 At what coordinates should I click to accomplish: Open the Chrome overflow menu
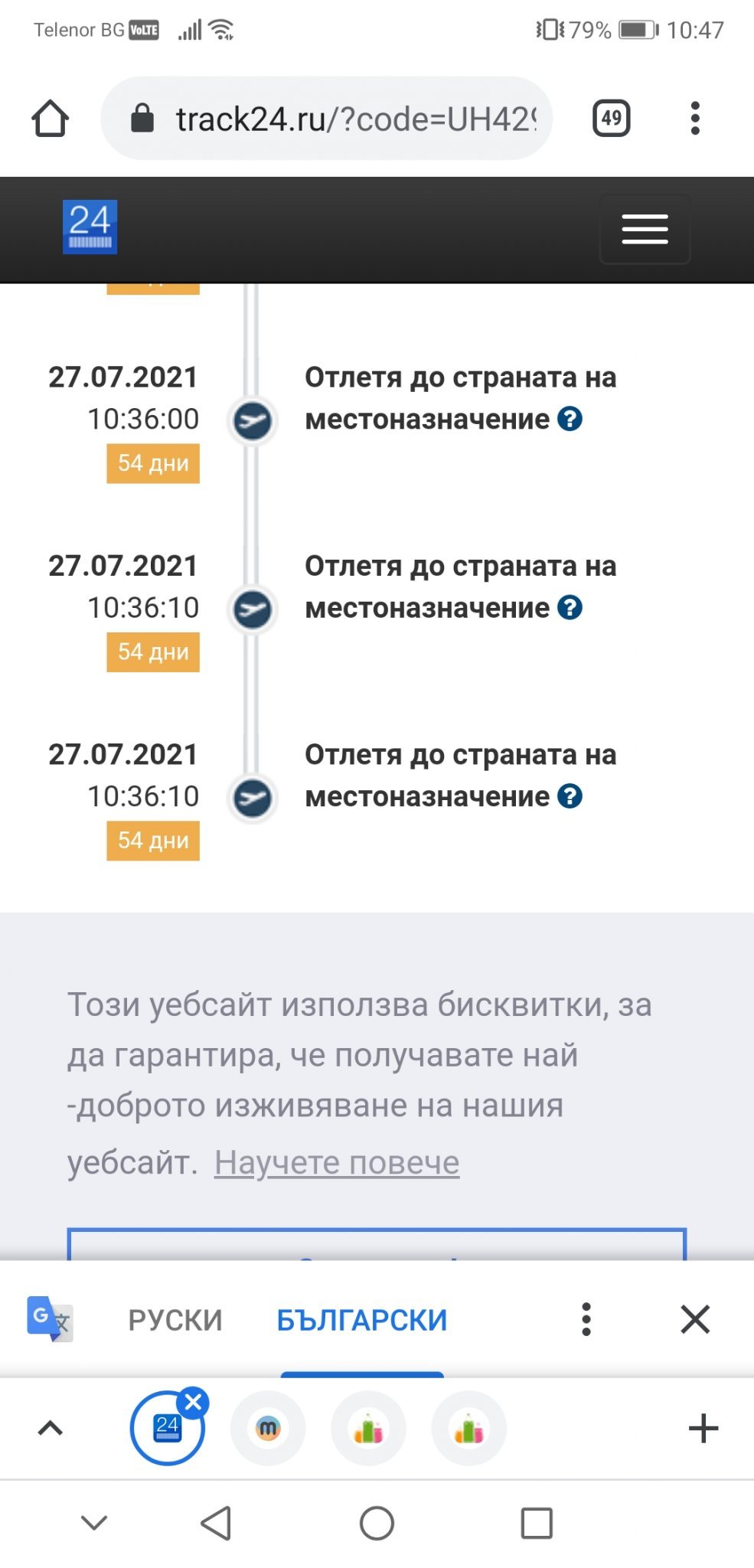(694, 119)
